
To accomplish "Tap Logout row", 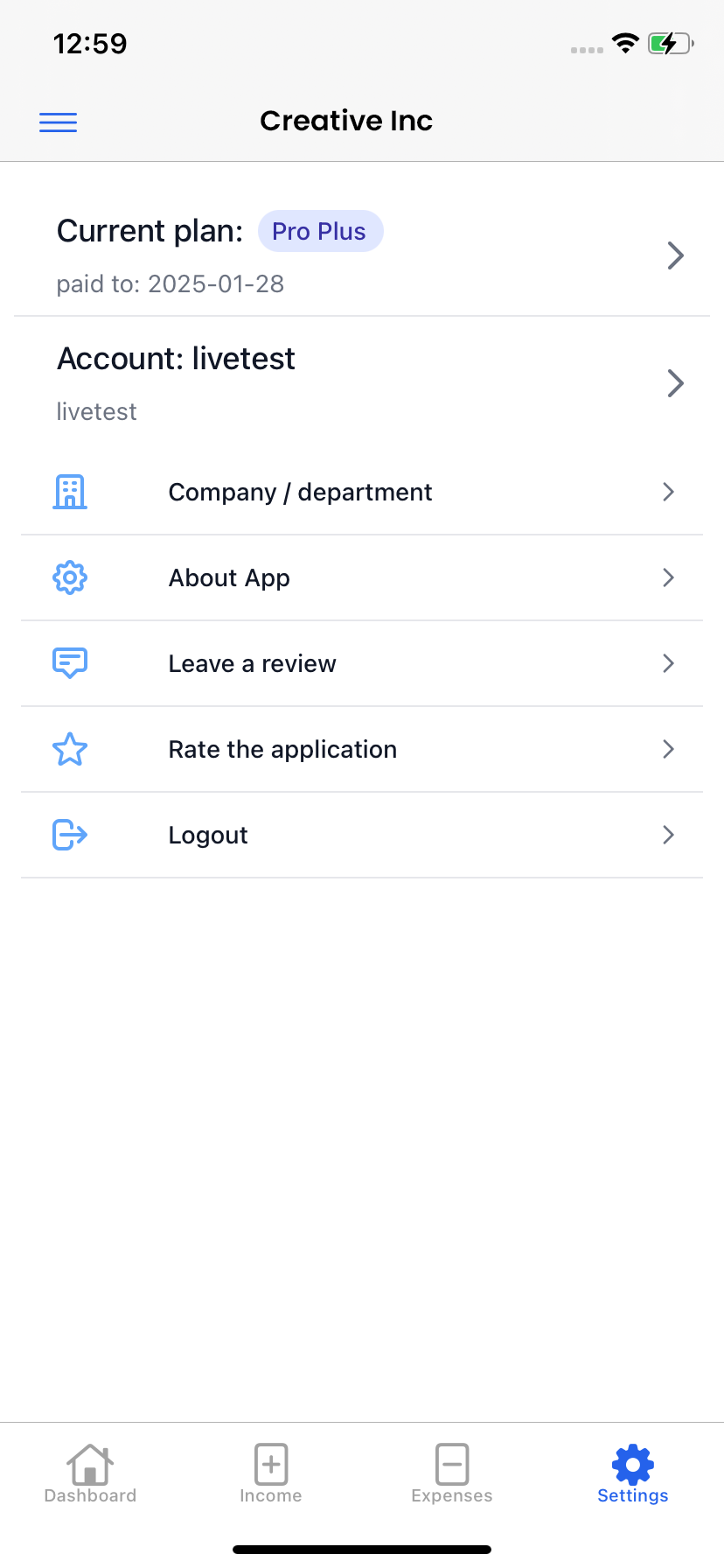I will coord(362,835).
